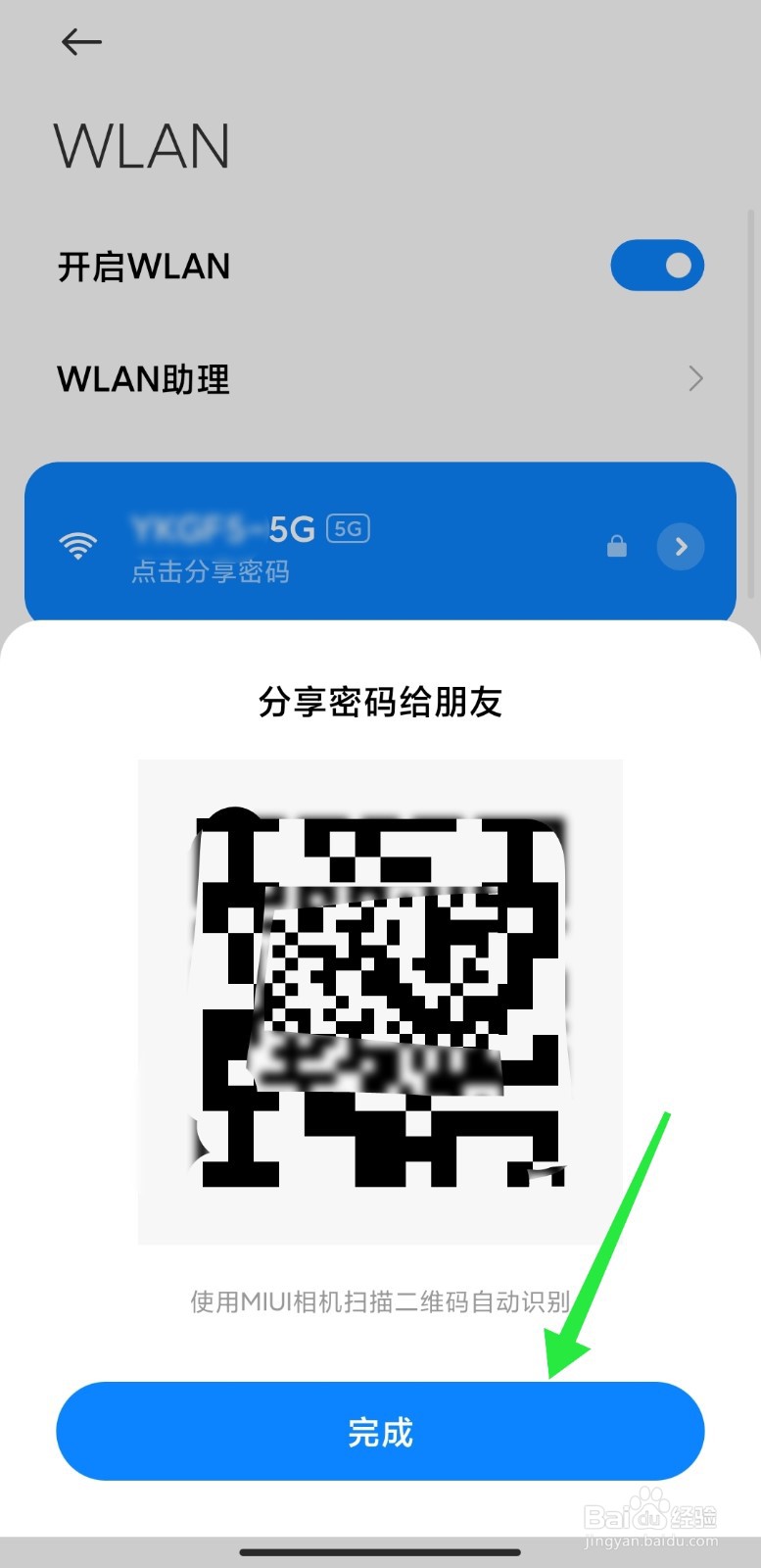Image resolution: width=761 pixels, height=1568 pixels.
Task: Tap the white knob of the WLAN switch
Action: click(681, 265)
